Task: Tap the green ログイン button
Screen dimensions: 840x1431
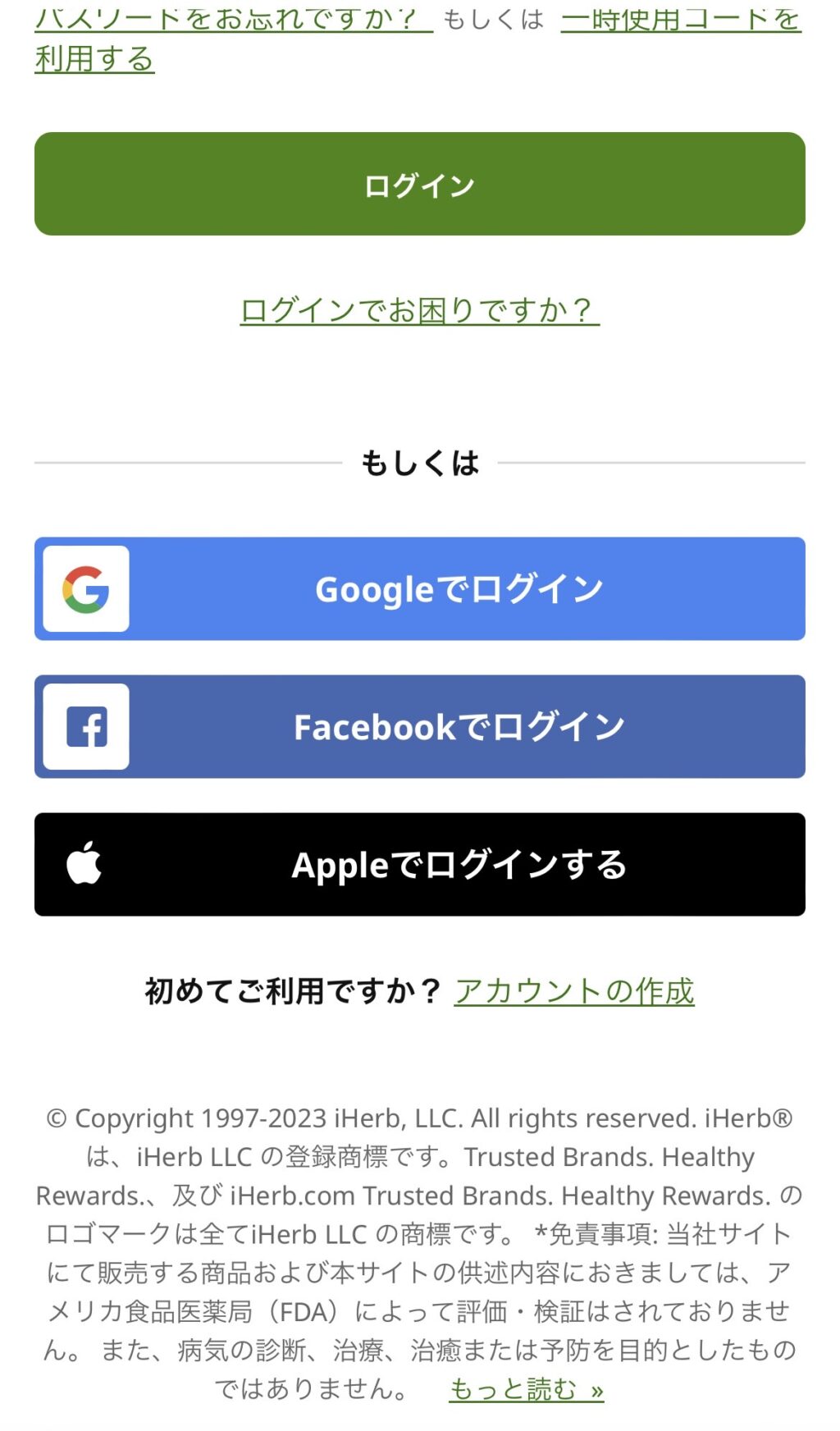Action: coord(420,184)
